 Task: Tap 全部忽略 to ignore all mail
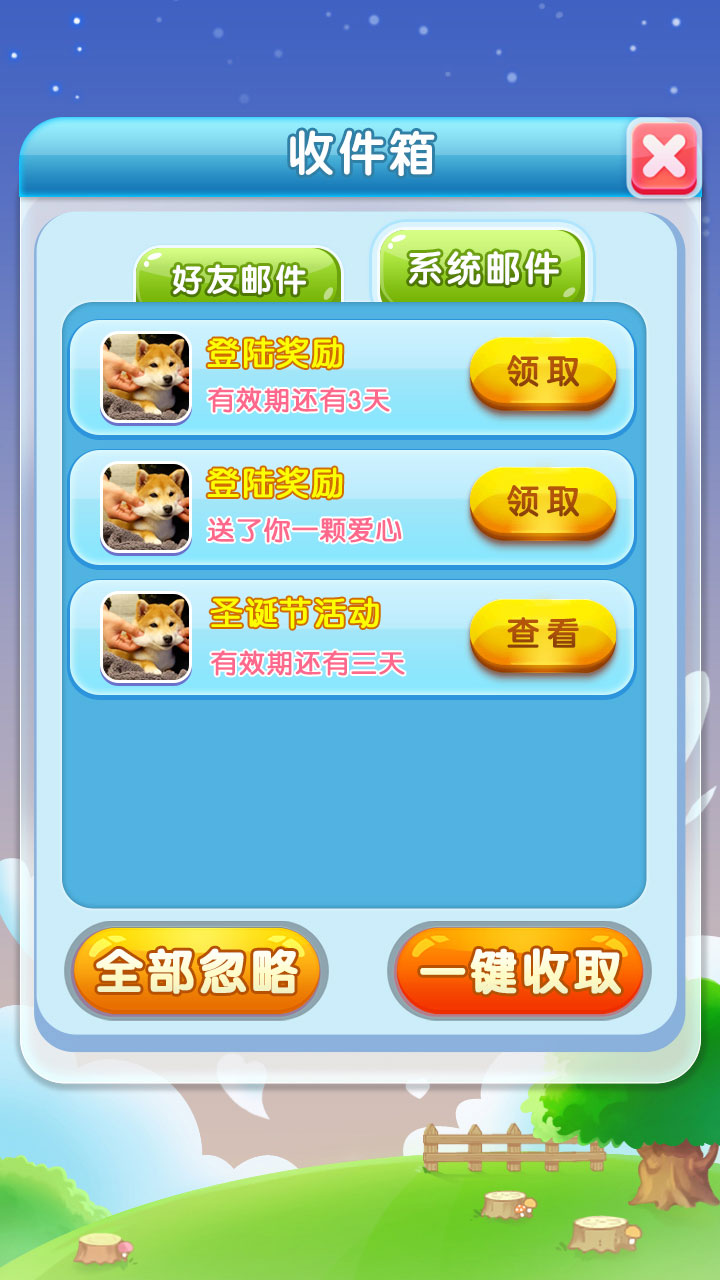point(197,971)
